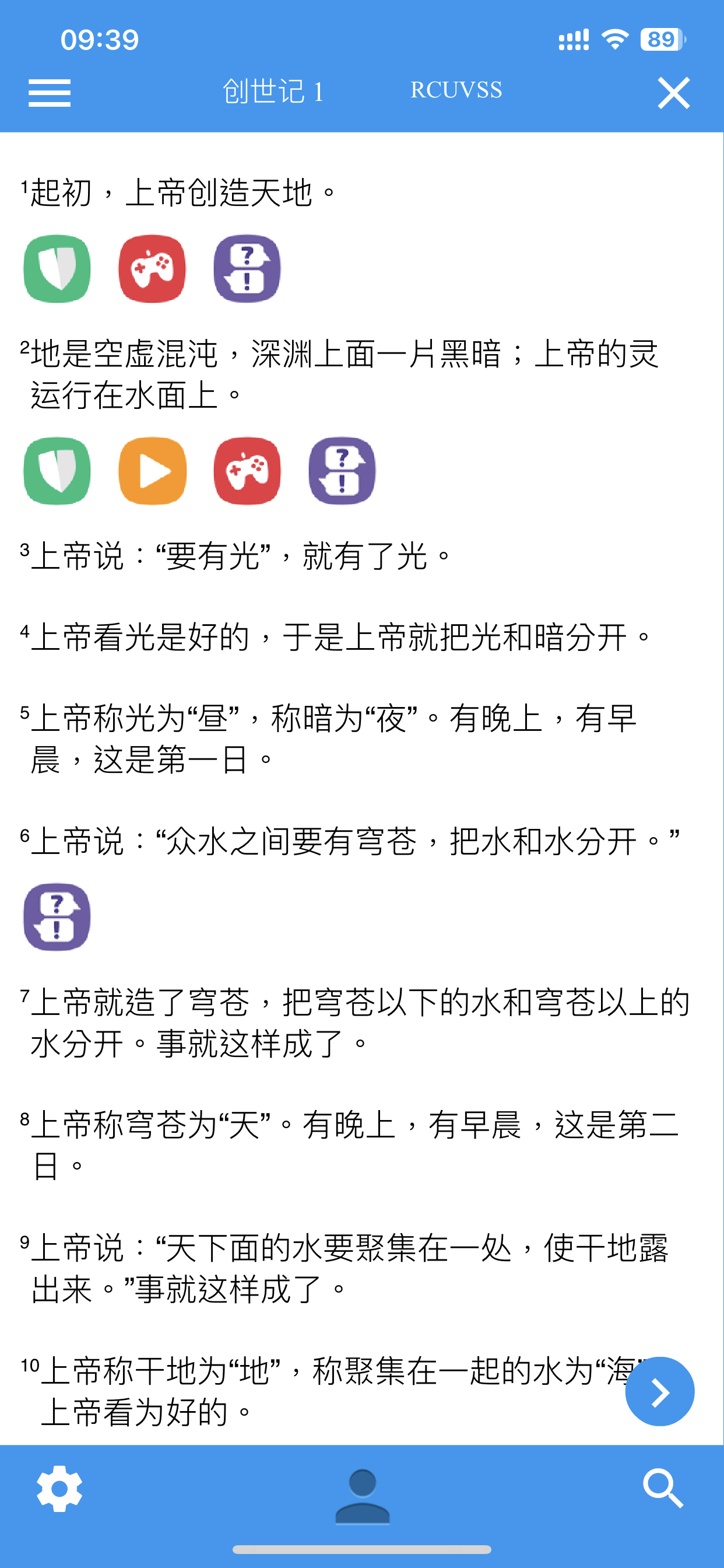Open the green shield icon under verse 2

[x=57, y=471]
